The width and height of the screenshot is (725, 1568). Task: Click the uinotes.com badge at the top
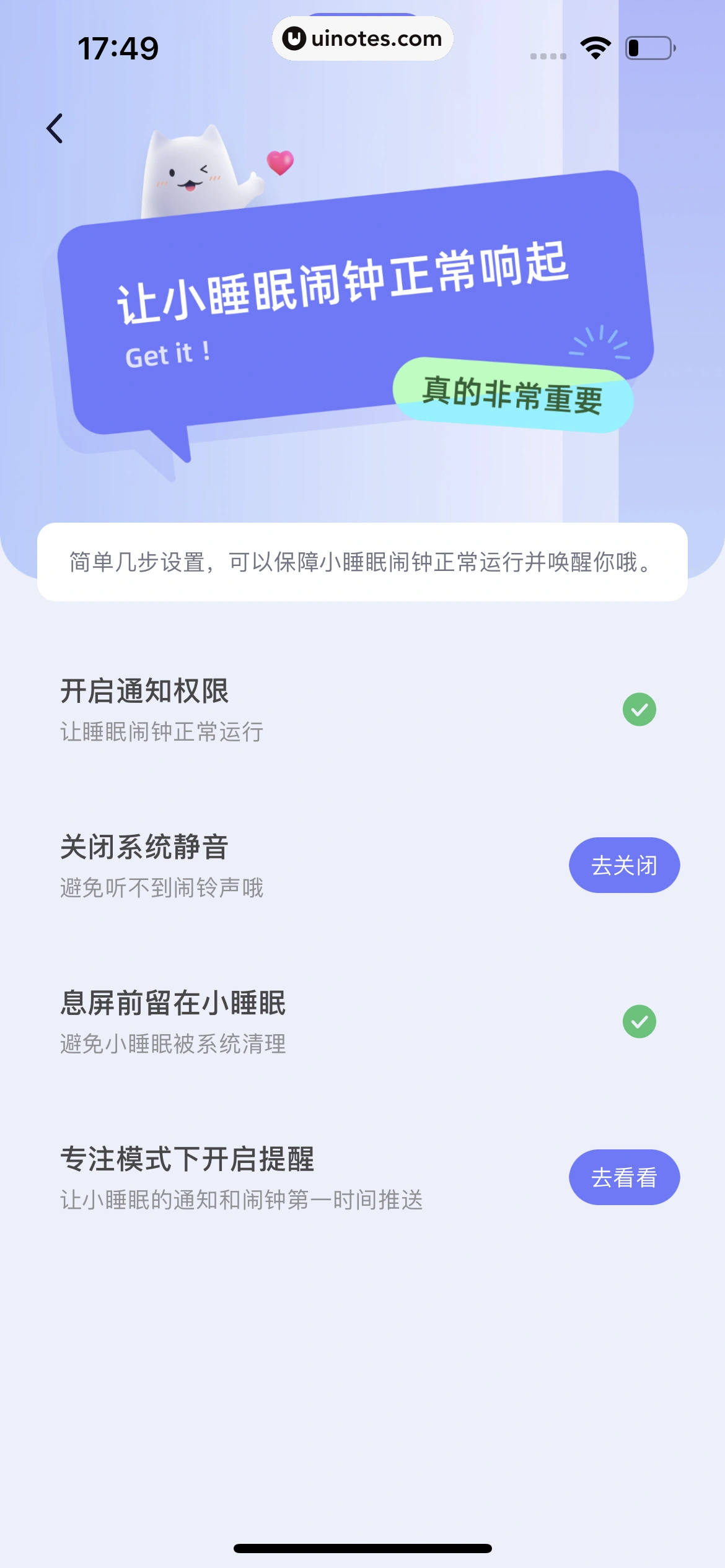362,38
